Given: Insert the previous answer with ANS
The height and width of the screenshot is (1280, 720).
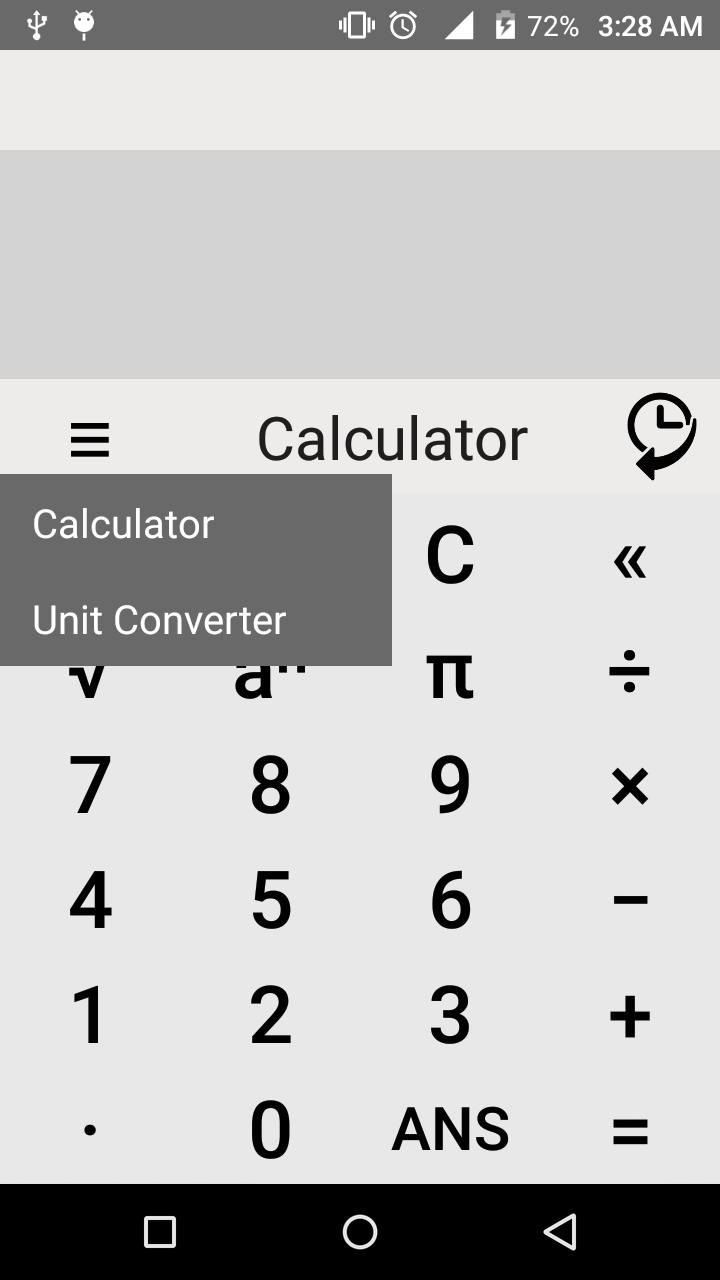Looking at the screenshot, I should [450, 1128].
